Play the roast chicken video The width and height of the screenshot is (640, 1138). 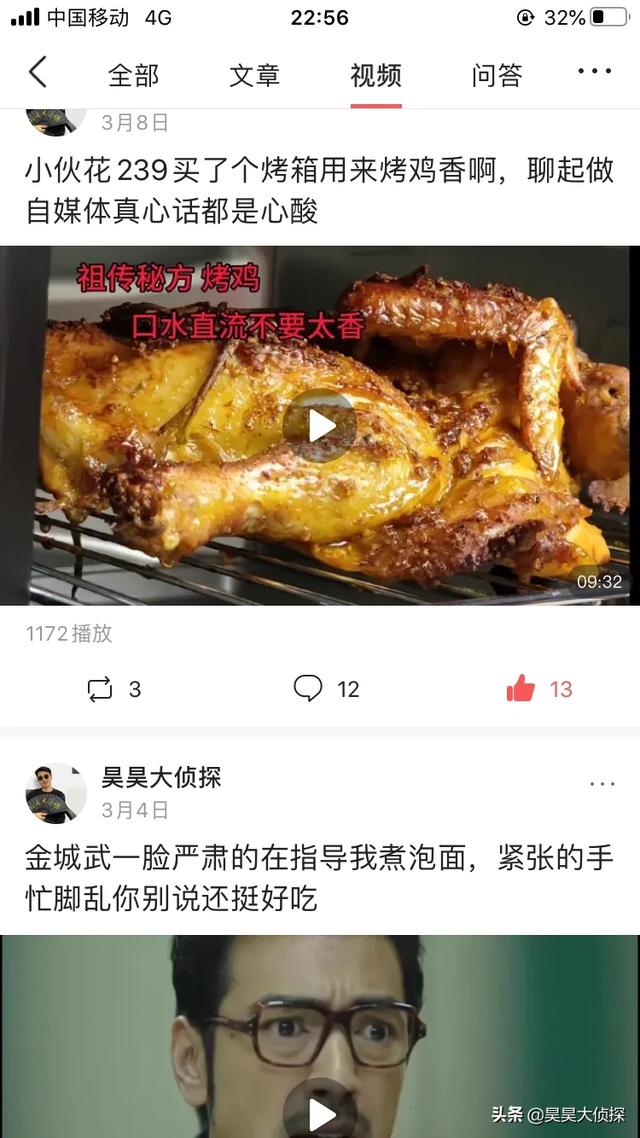[320, 426]
